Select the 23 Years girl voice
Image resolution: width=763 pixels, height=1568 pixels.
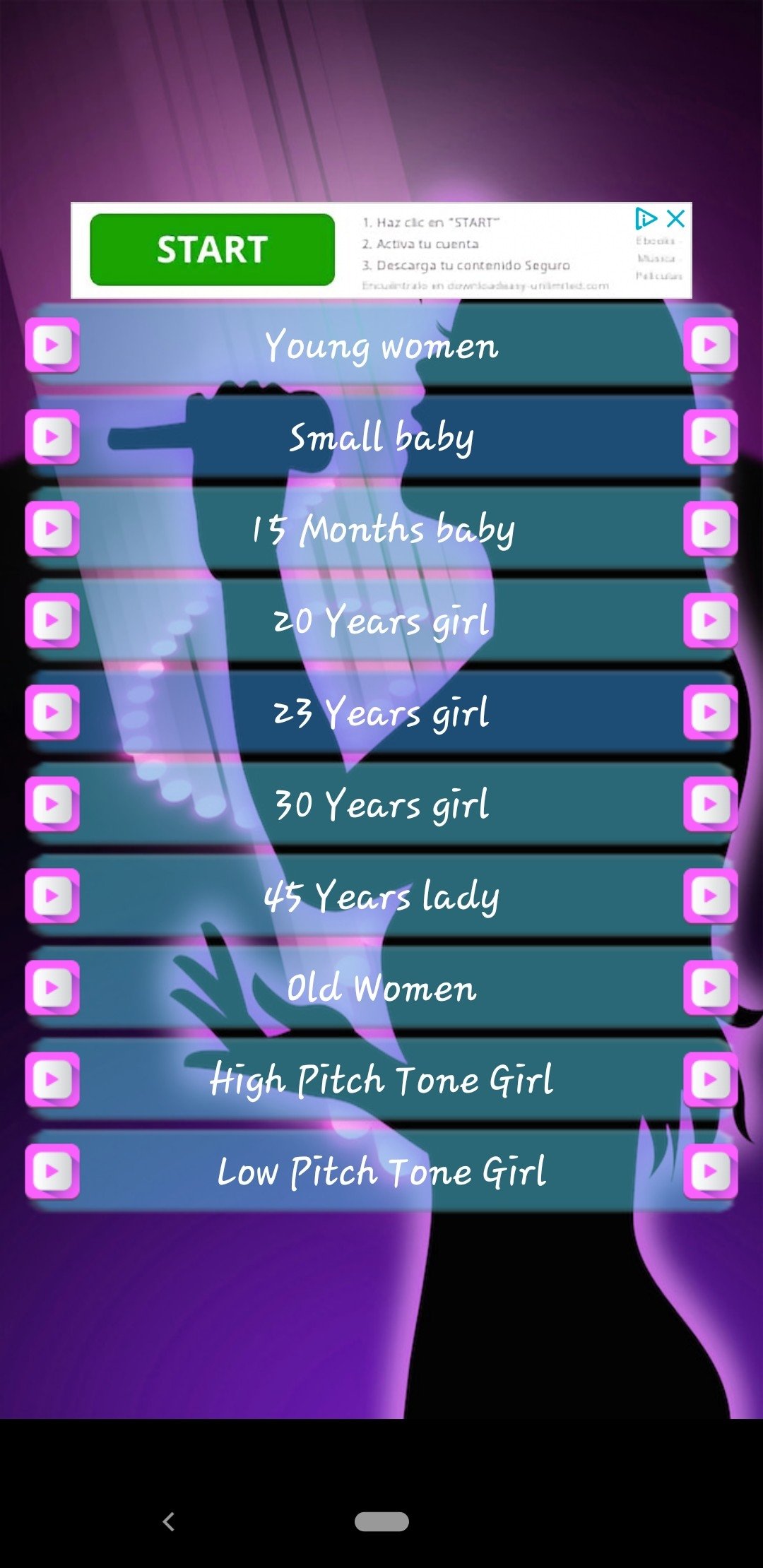click(x=381, y=713)
